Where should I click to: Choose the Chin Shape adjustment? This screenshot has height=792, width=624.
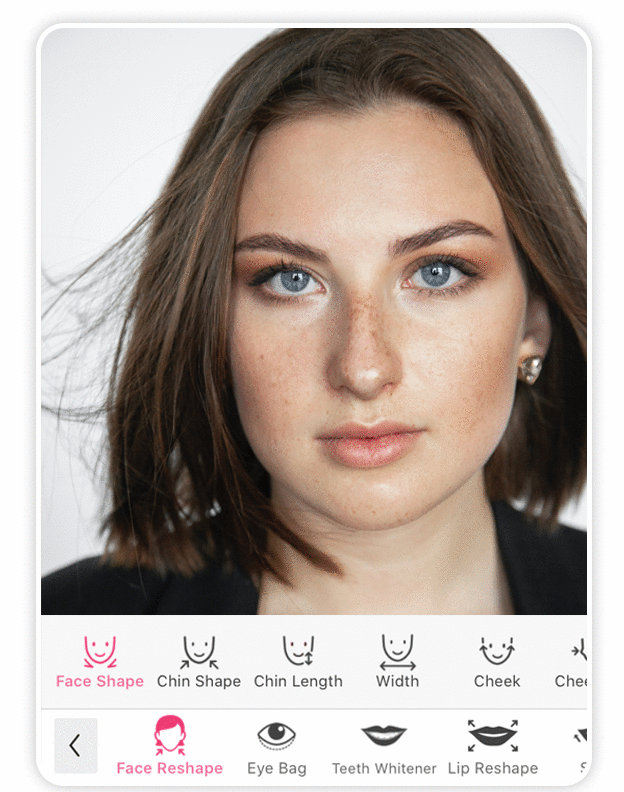[x=199, y=661]
